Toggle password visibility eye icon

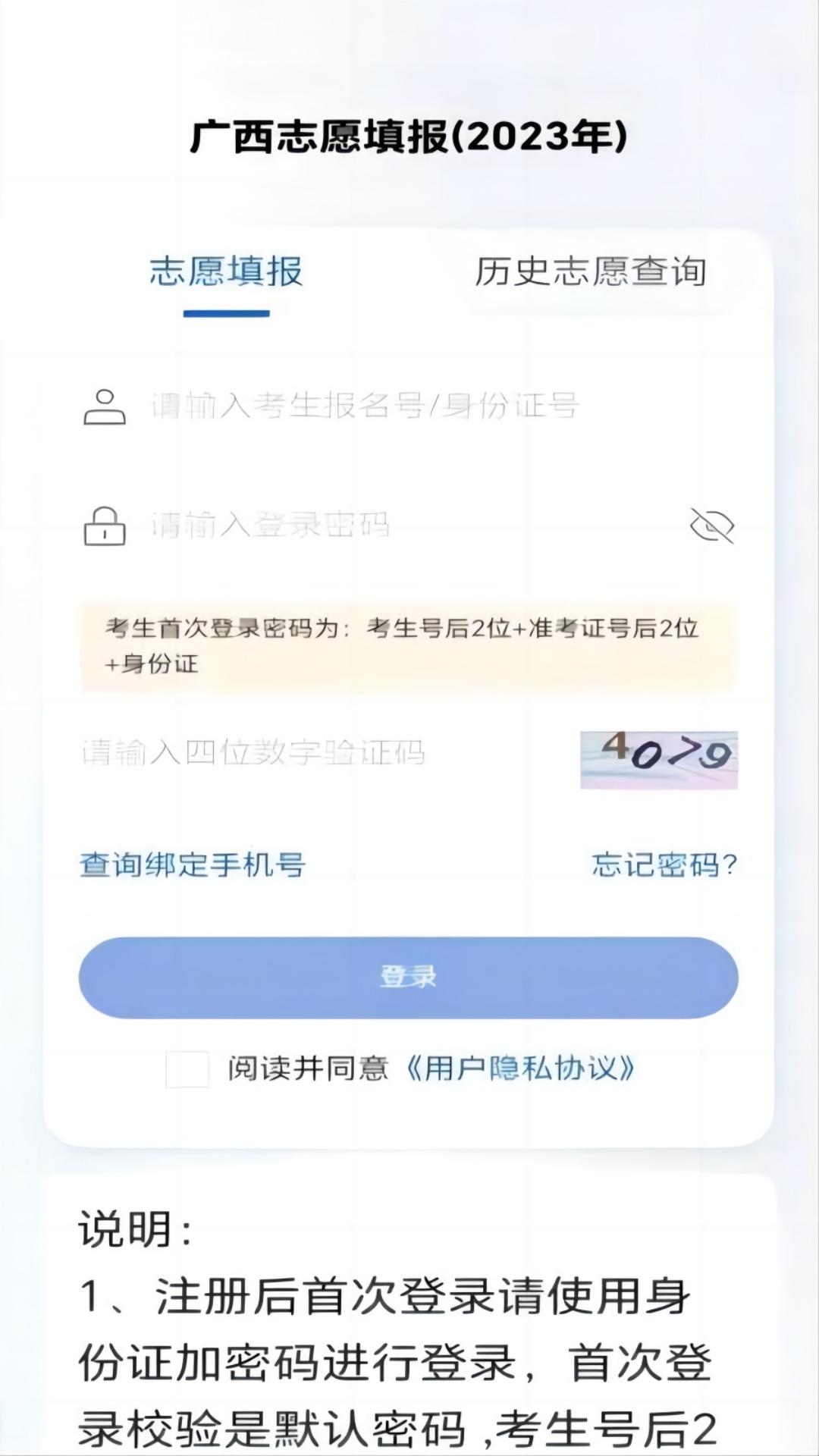[711, 526]
